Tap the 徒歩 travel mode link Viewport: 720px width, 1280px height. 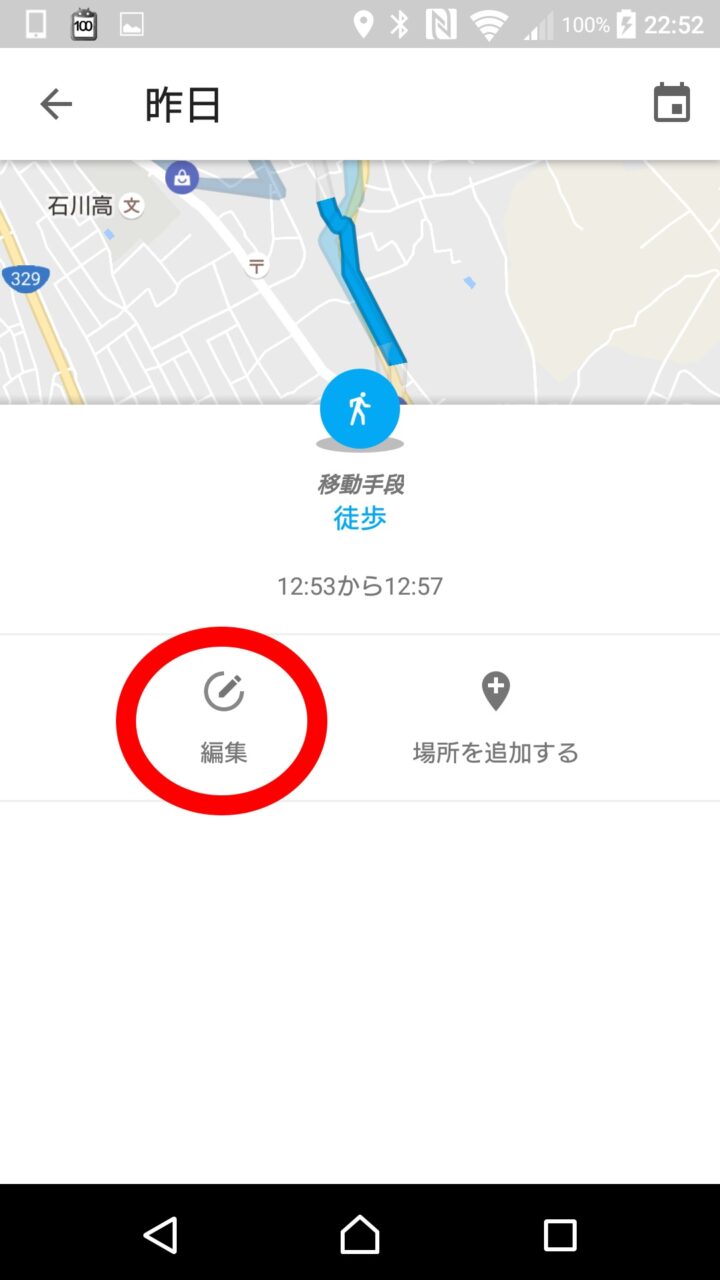pos(360,518)
